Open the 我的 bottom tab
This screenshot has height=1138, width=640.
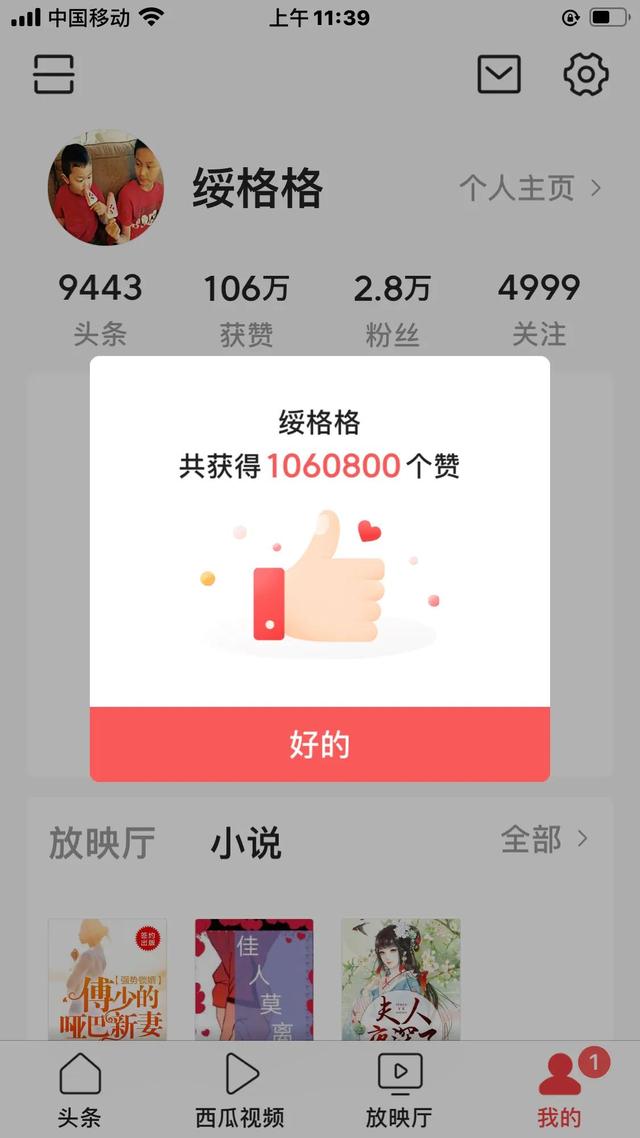(560, 1090)
